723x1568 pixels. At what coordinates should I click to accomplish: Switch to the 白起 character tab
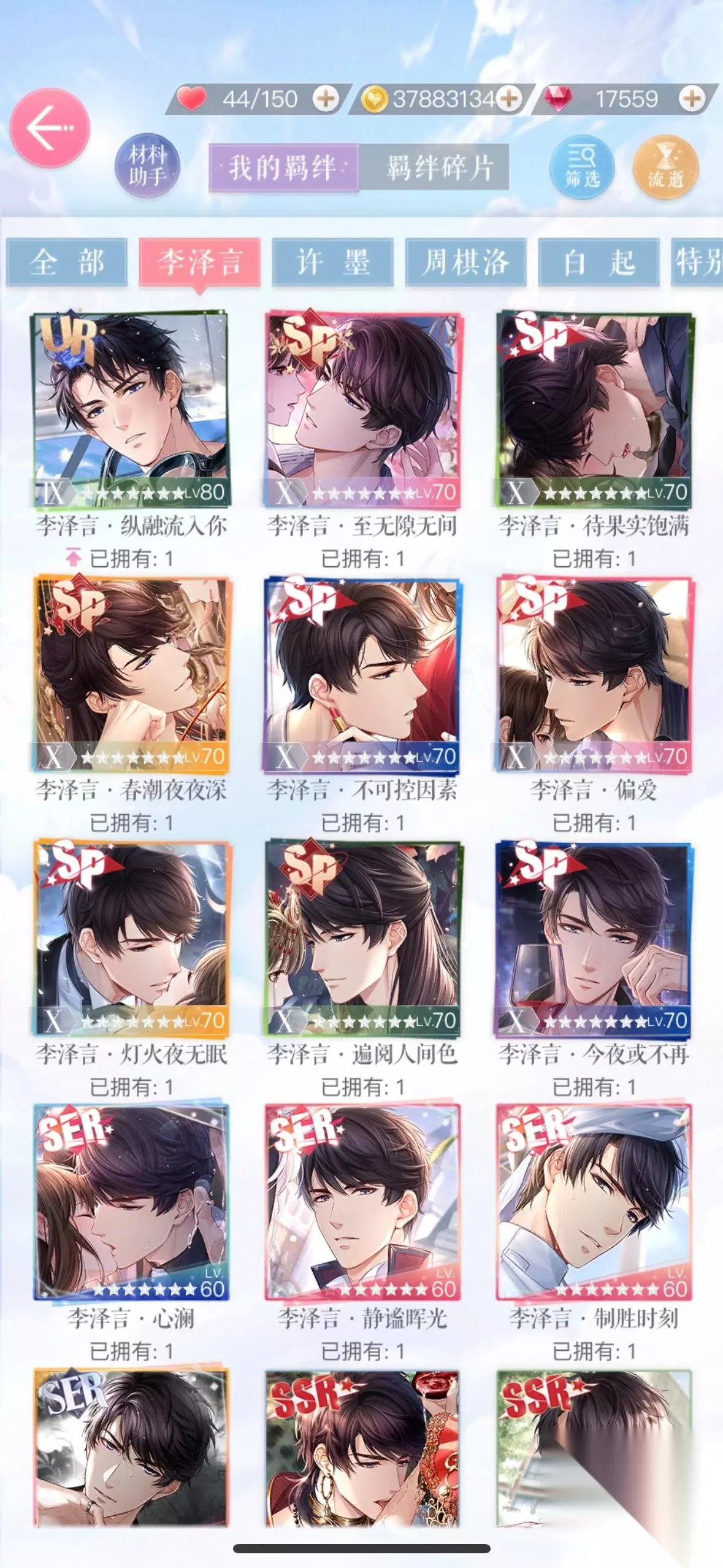[599, 263]
